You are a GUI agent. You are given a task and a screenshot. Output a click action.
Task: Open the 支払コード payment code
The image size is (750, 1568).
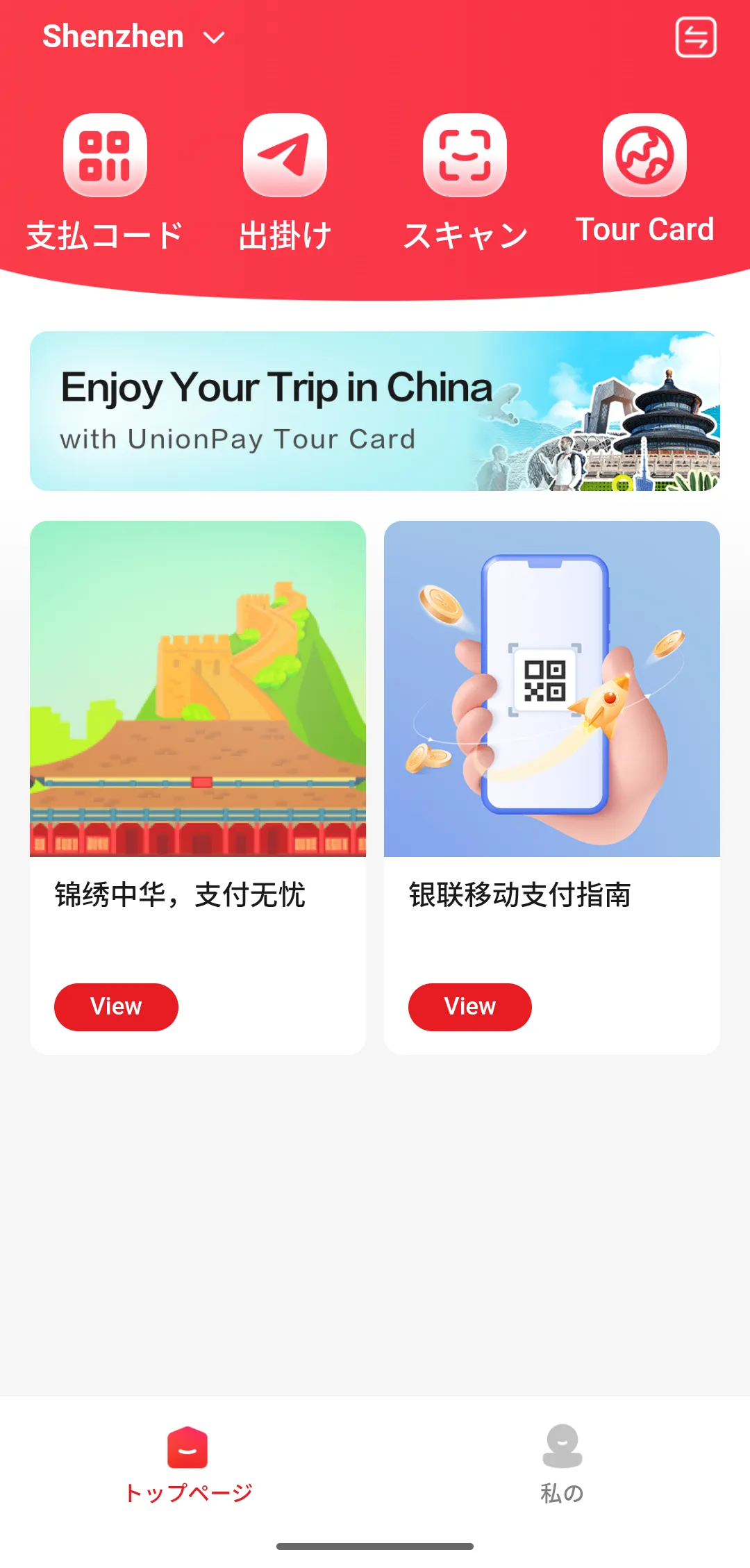tap(105, 156)
